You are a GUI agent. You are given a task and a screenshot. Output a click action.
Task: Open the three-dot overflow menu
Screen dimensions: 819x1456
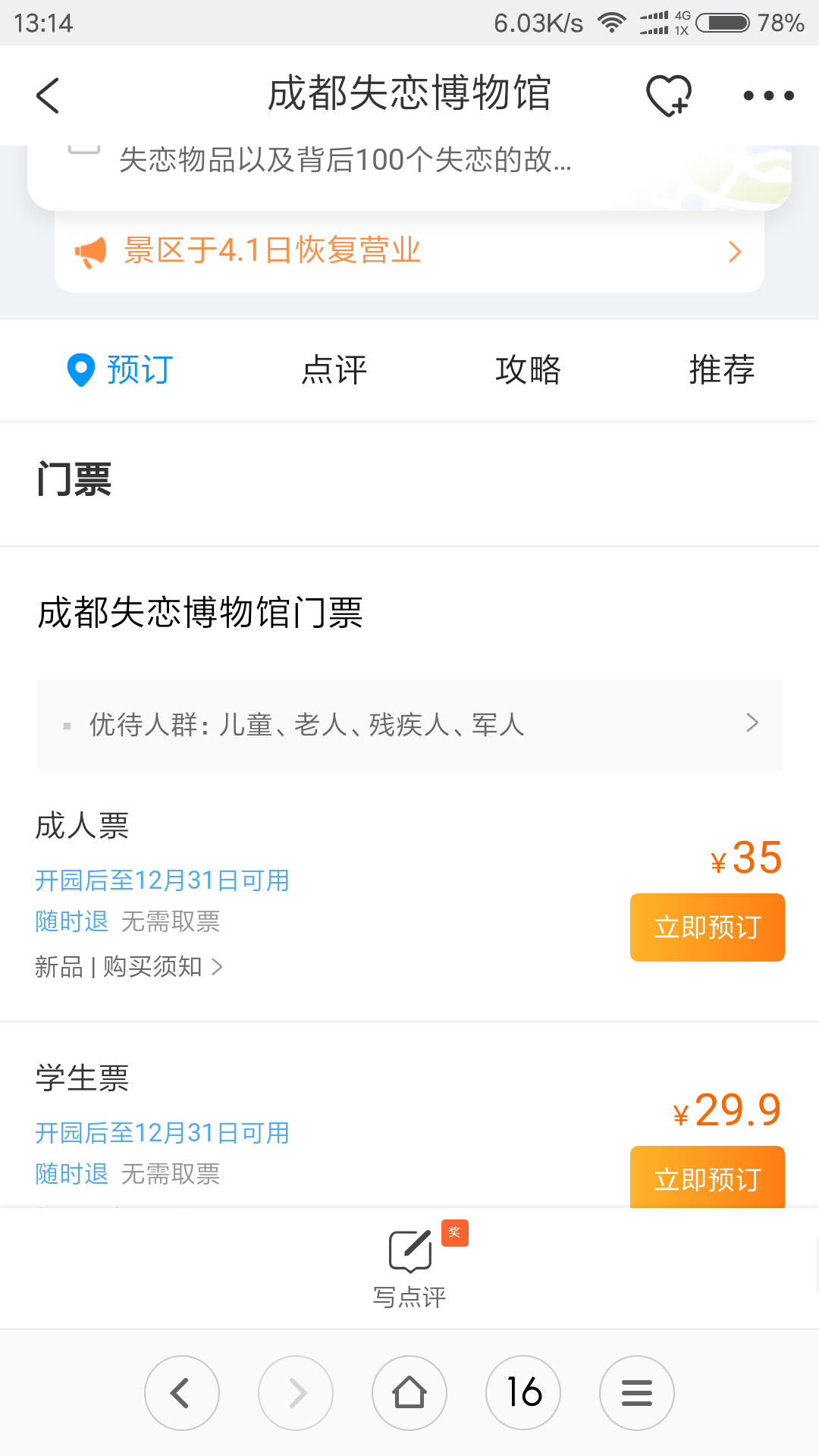tap(768, 96)
